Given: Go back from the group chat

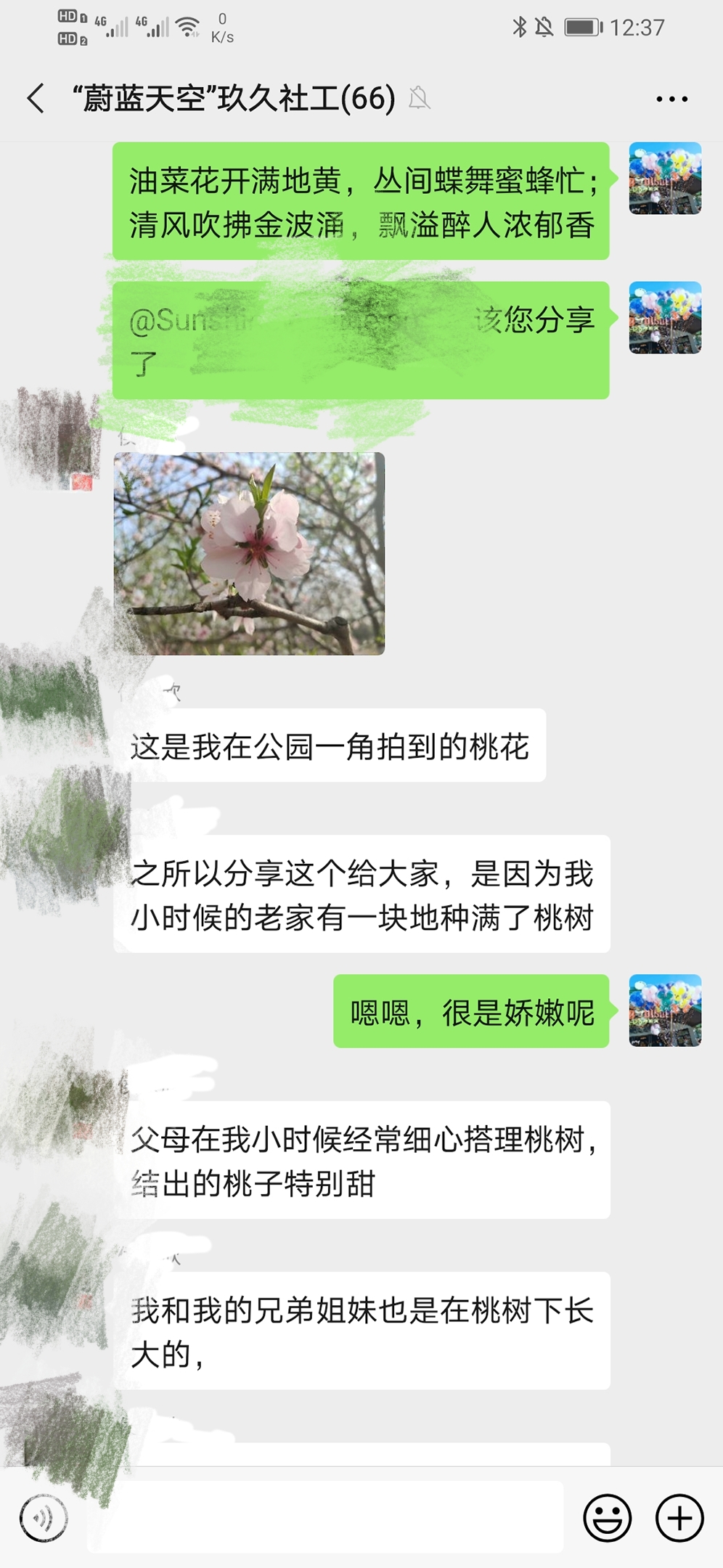Looking at the screenshot, I should [x=36, y=99].
